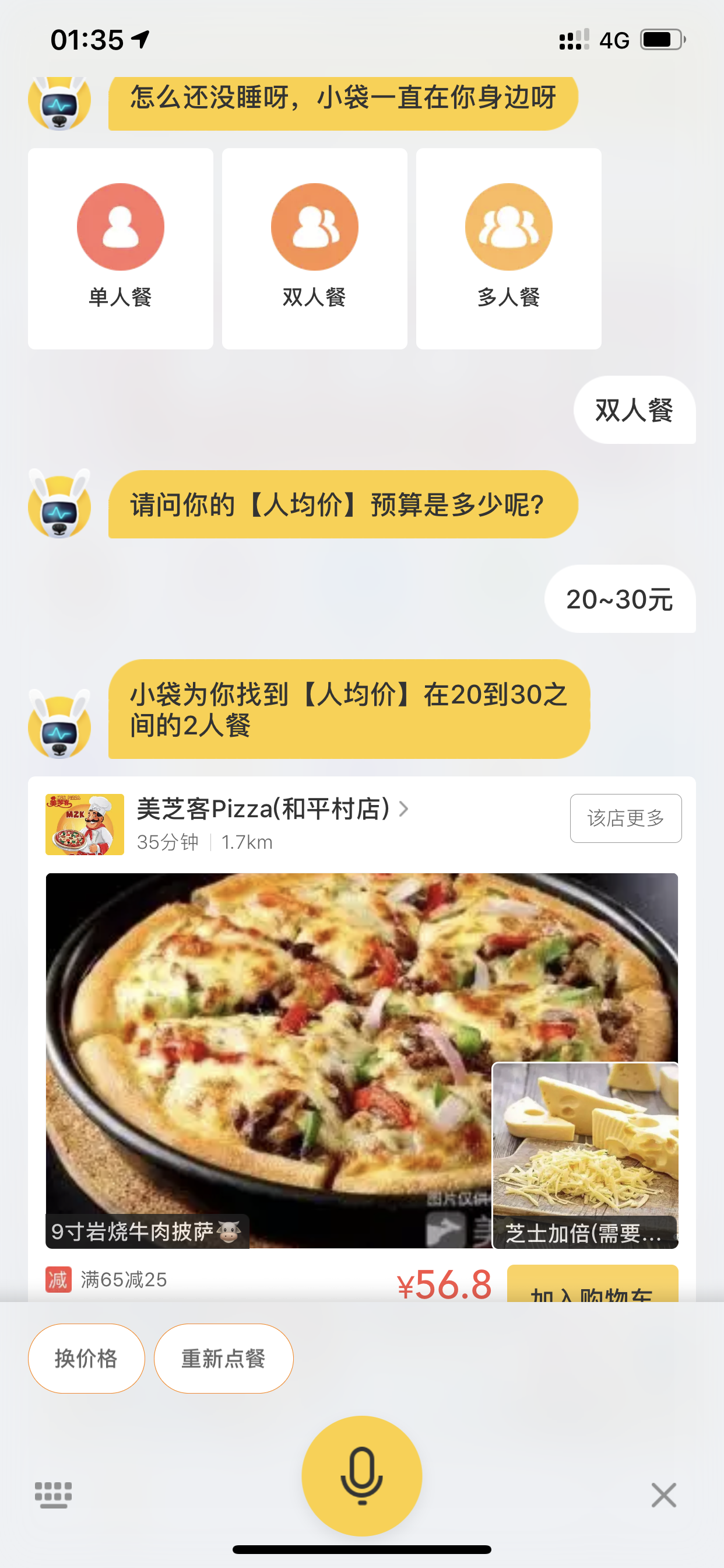Screen dimensions: 724x1568
Task: Pick the 多人餐 option card
Action: 509,249
